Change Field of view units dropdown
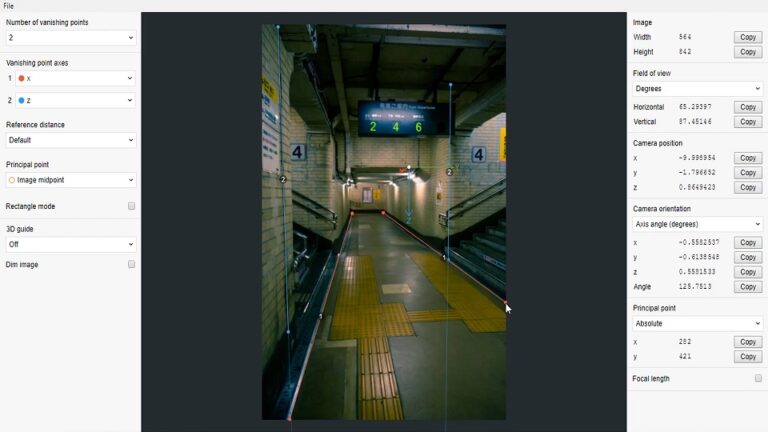The image size is (768, 432). tap(698, 89)
